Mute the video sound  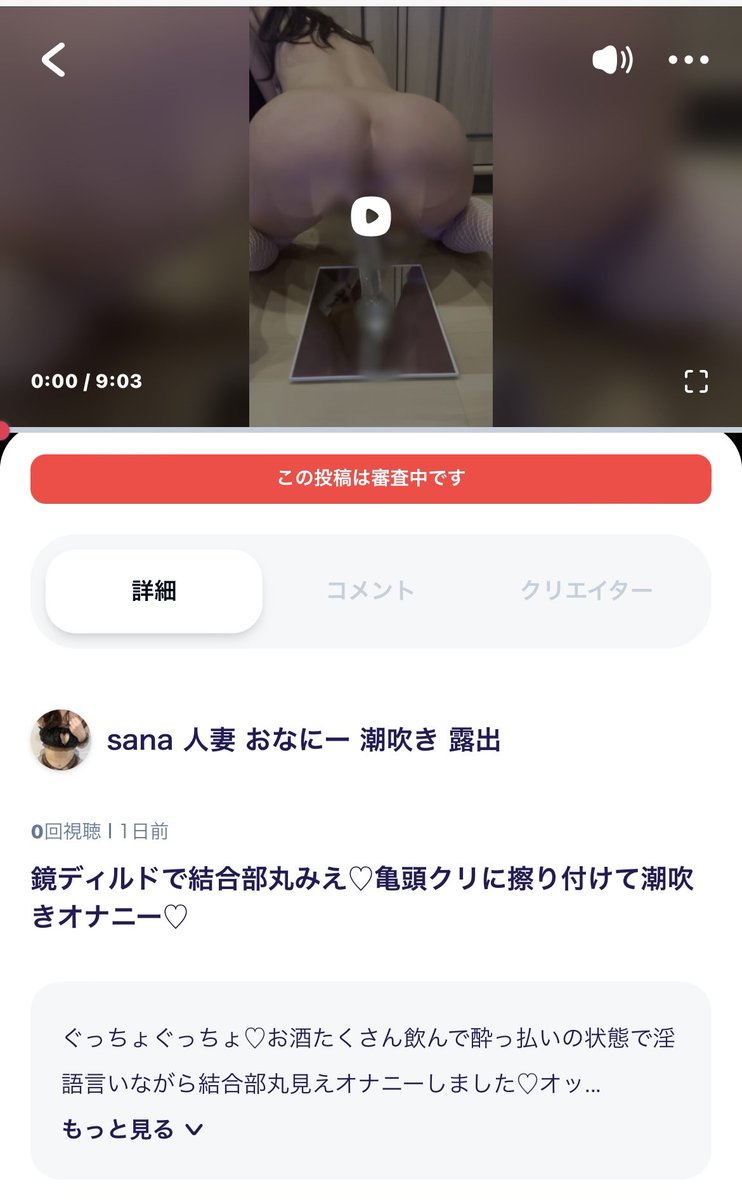click(612, 60)
